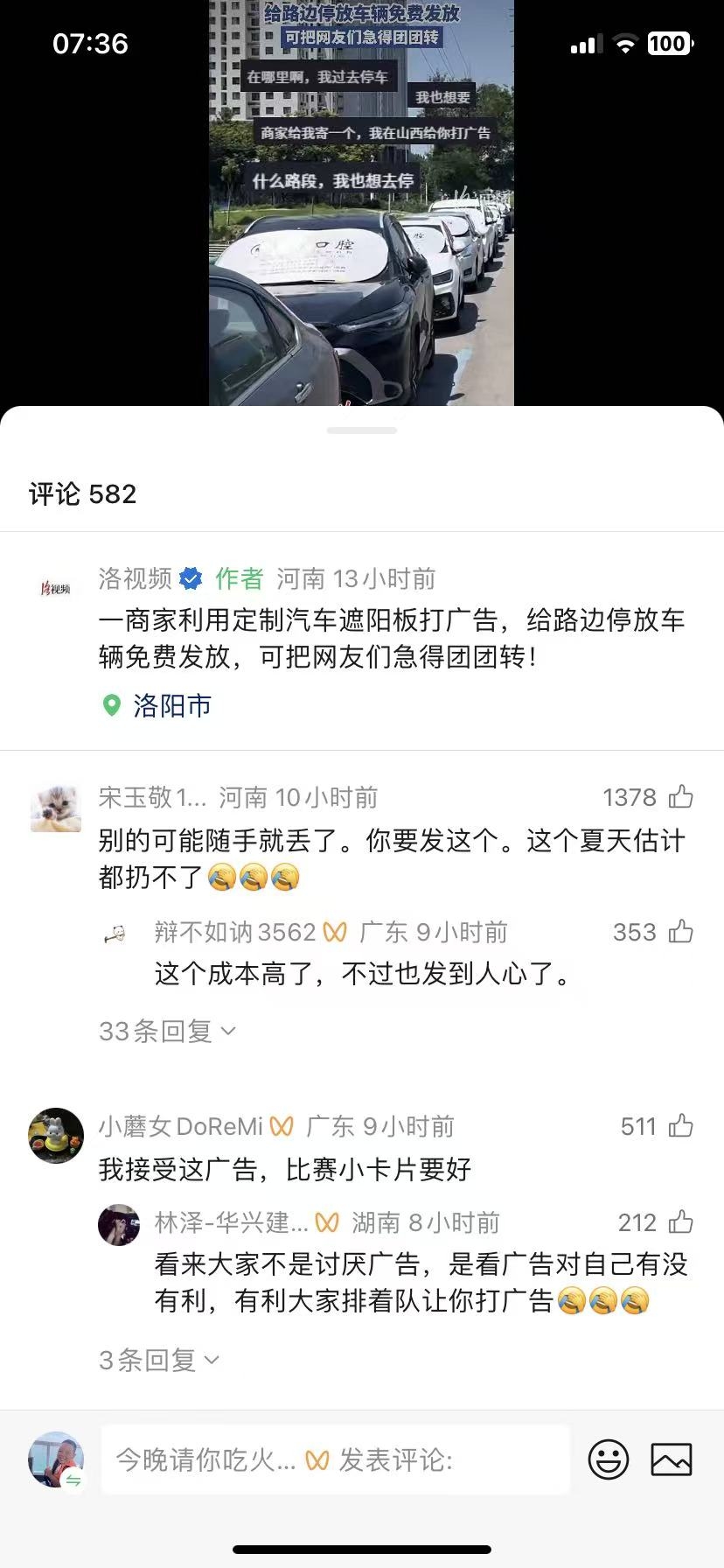Attach an image to the comment
724x1568 pixels.
point(672,1459)
